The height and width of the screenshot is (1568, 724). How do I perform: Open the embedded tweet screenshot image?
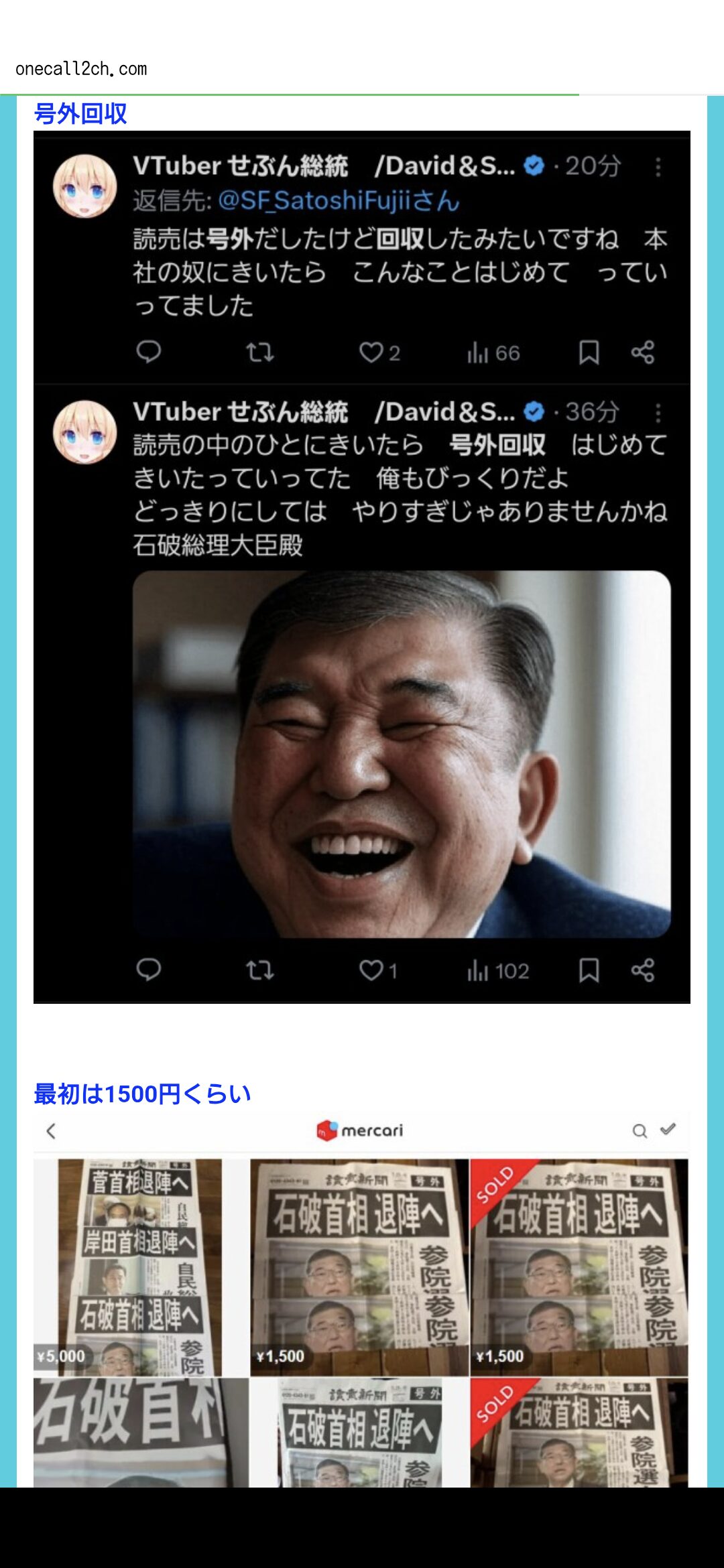click(x=362, y=567)
